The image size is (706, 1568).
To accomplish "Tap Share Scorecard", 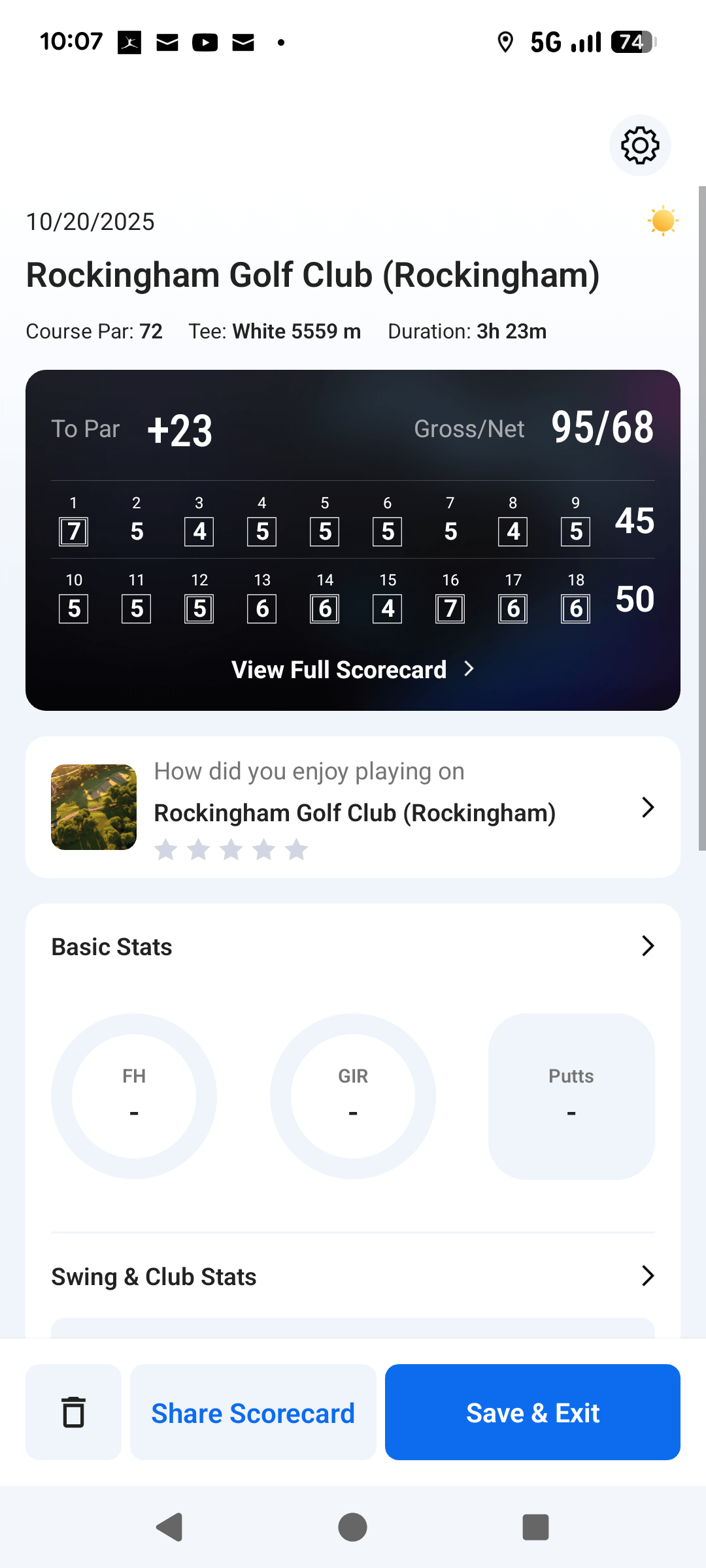I will [x=253, y=1413].
